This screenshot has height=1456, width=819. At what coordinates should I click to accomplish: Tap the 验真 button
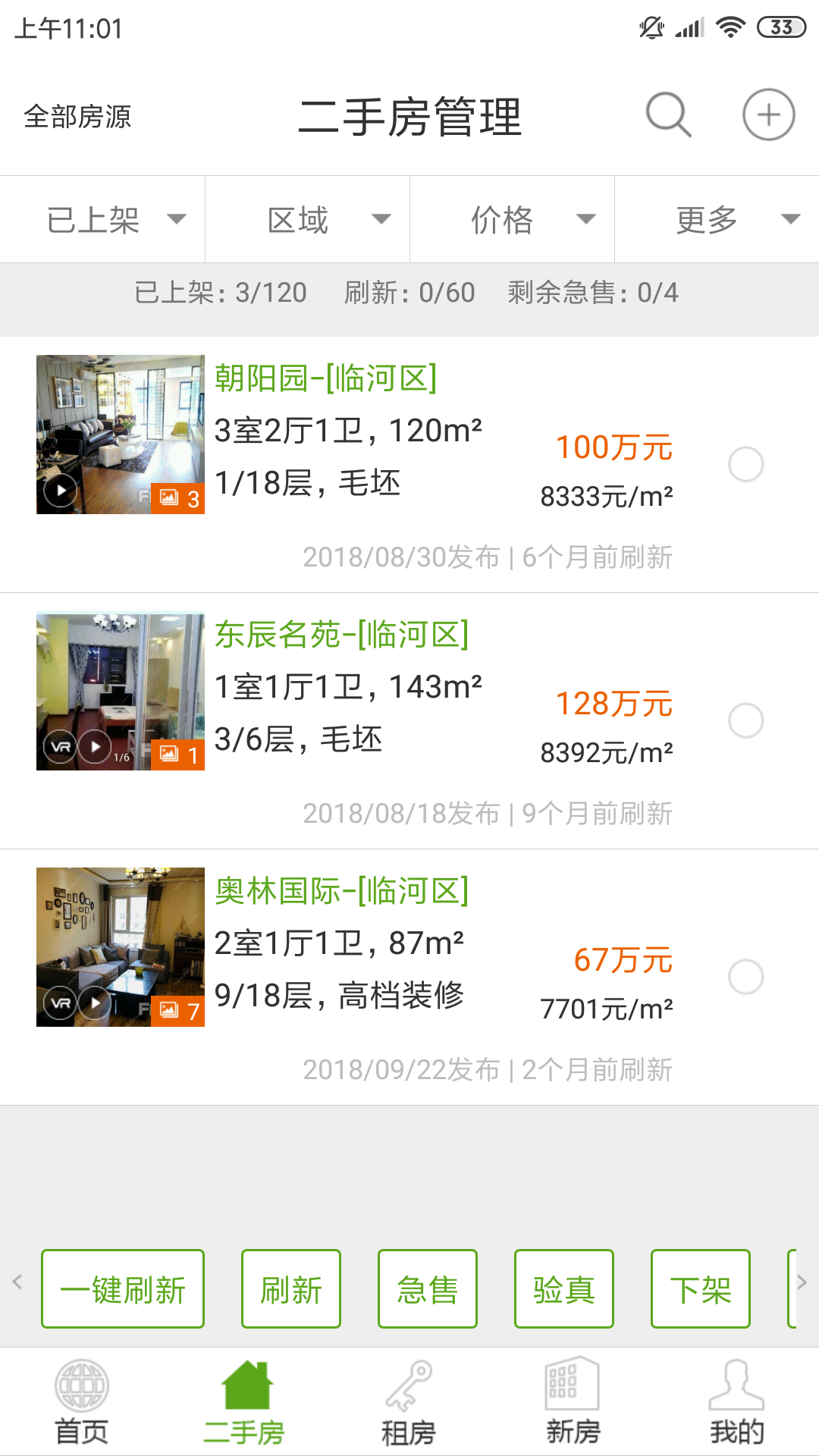point(564,1289)
